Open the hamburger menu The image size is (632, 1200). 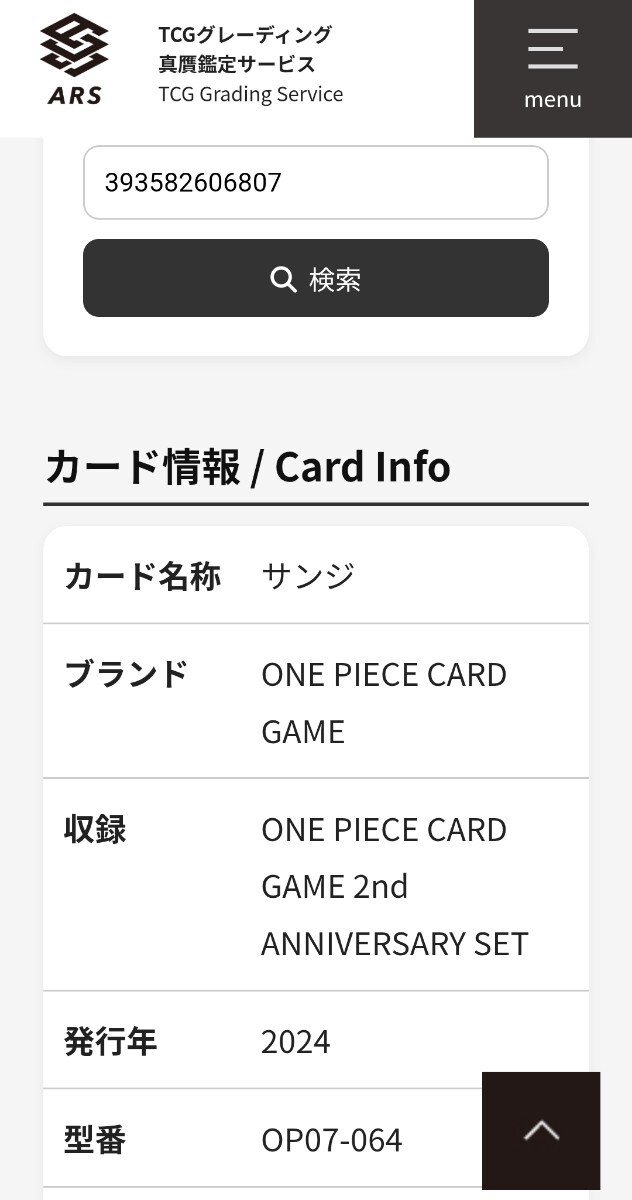pos(552,68)
